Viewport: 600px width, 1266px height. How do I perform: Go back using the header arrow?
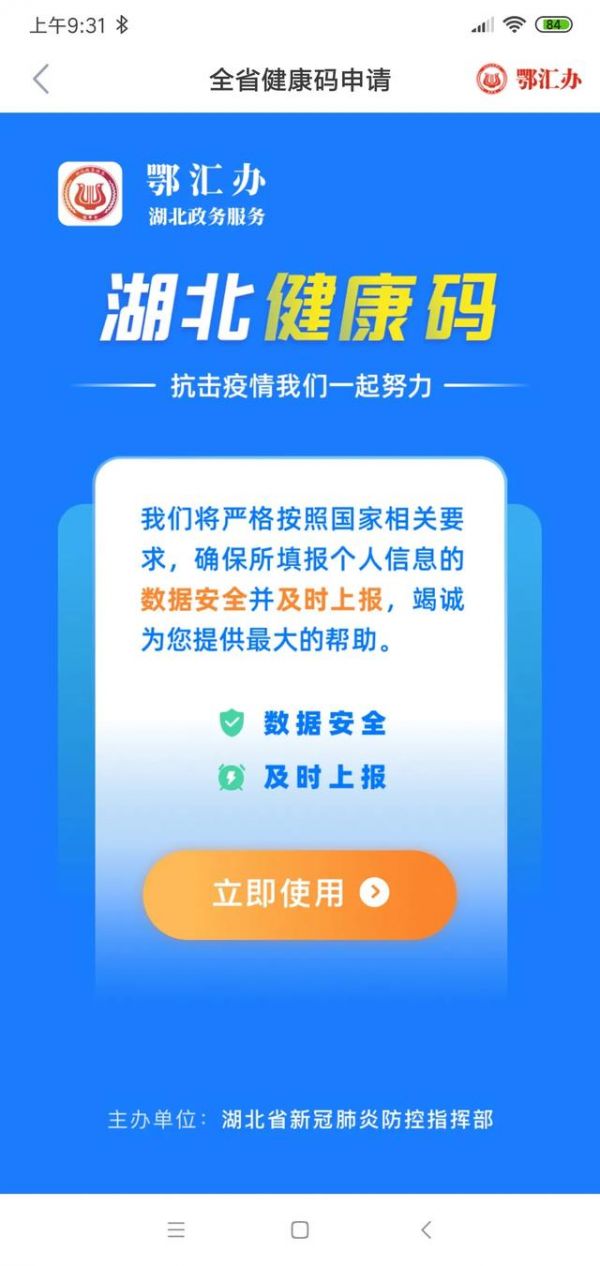40,79
